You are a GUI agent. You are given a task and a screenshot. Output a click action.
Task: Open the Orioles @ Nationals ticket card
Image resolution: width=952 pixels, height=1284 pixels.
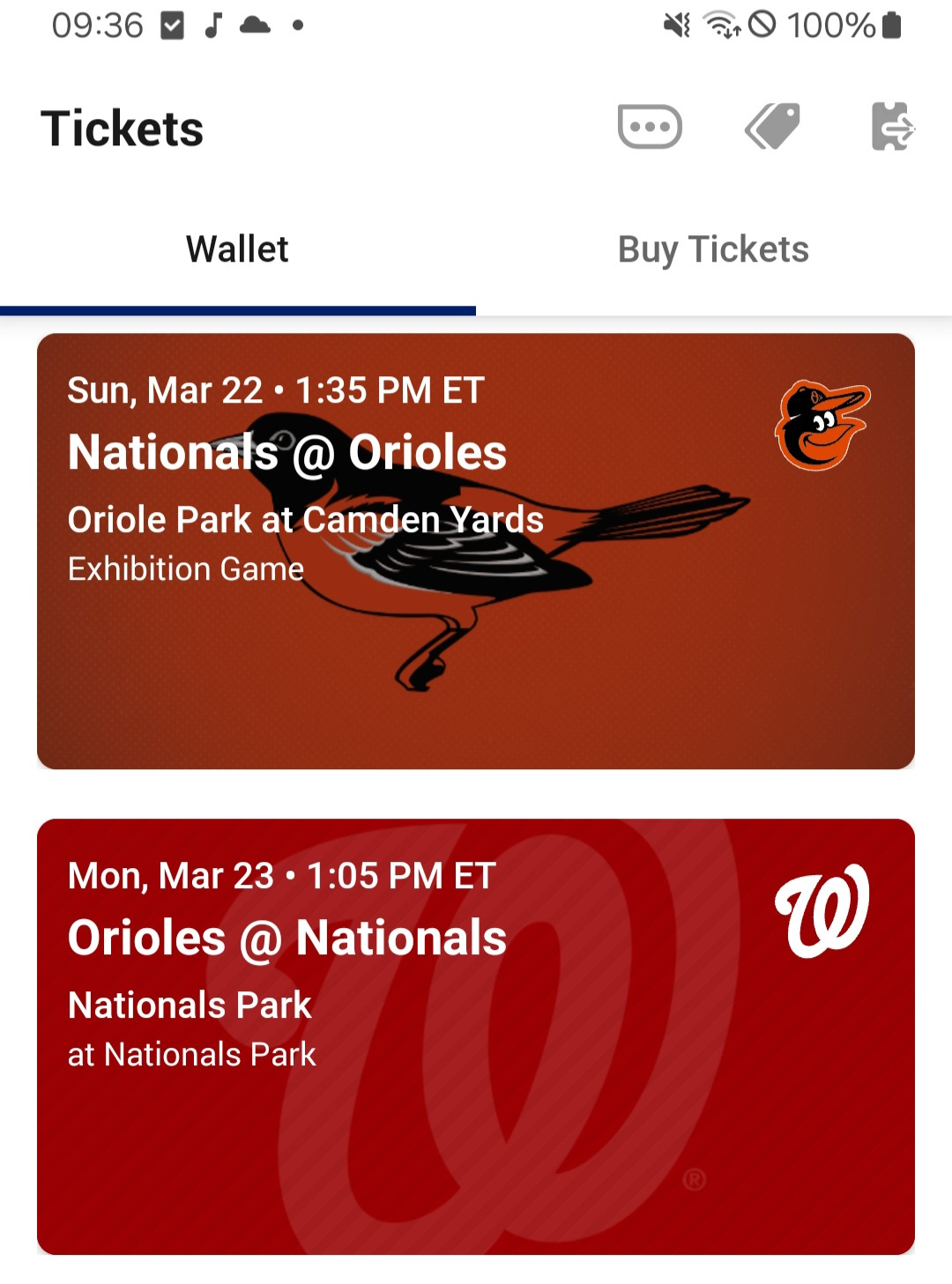[x=476, y=1036]
